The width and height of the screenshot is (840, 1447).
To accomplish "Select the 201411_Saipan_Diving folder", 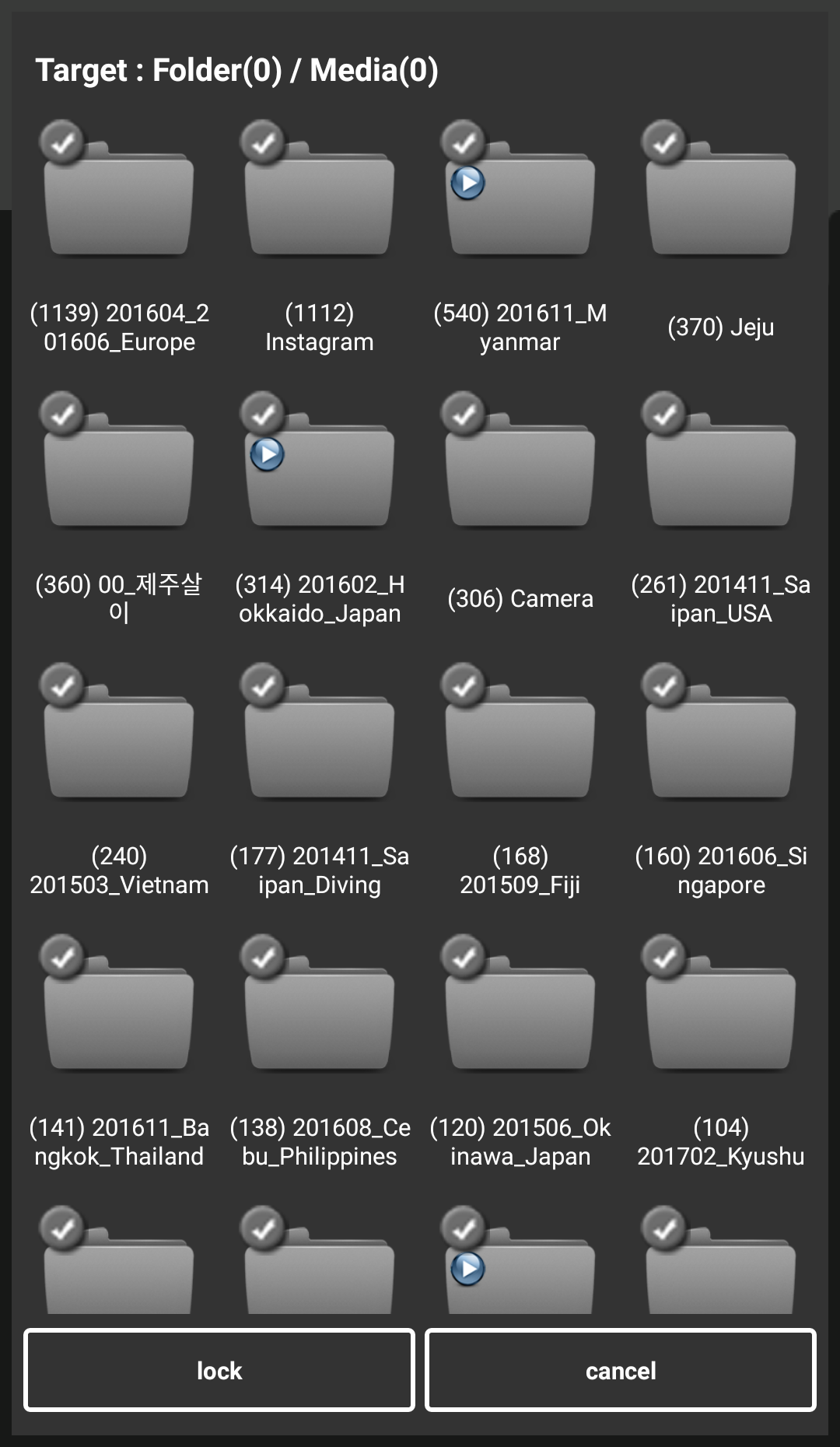I will pos(320,745).
